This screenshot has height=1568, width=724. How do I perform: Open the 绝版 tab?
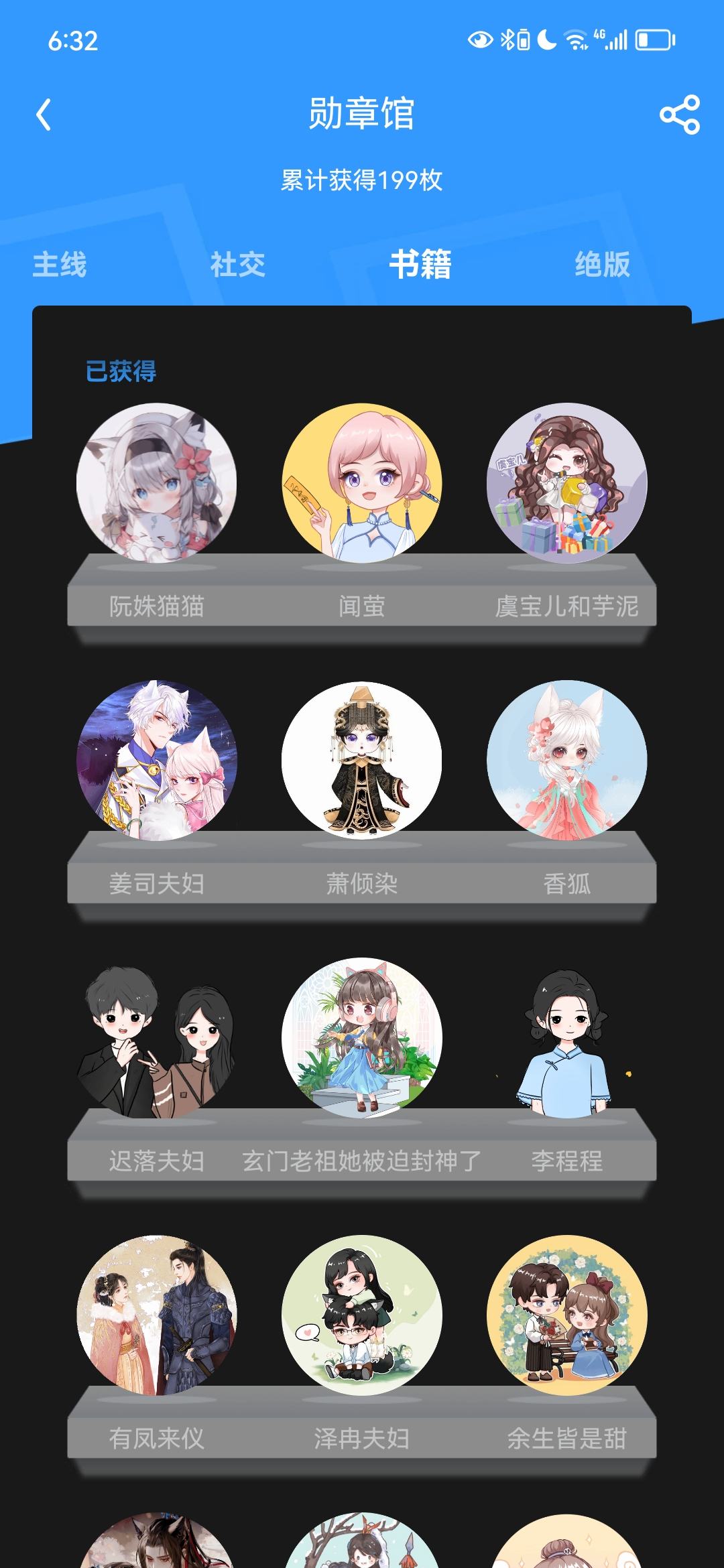coord(602,264)
